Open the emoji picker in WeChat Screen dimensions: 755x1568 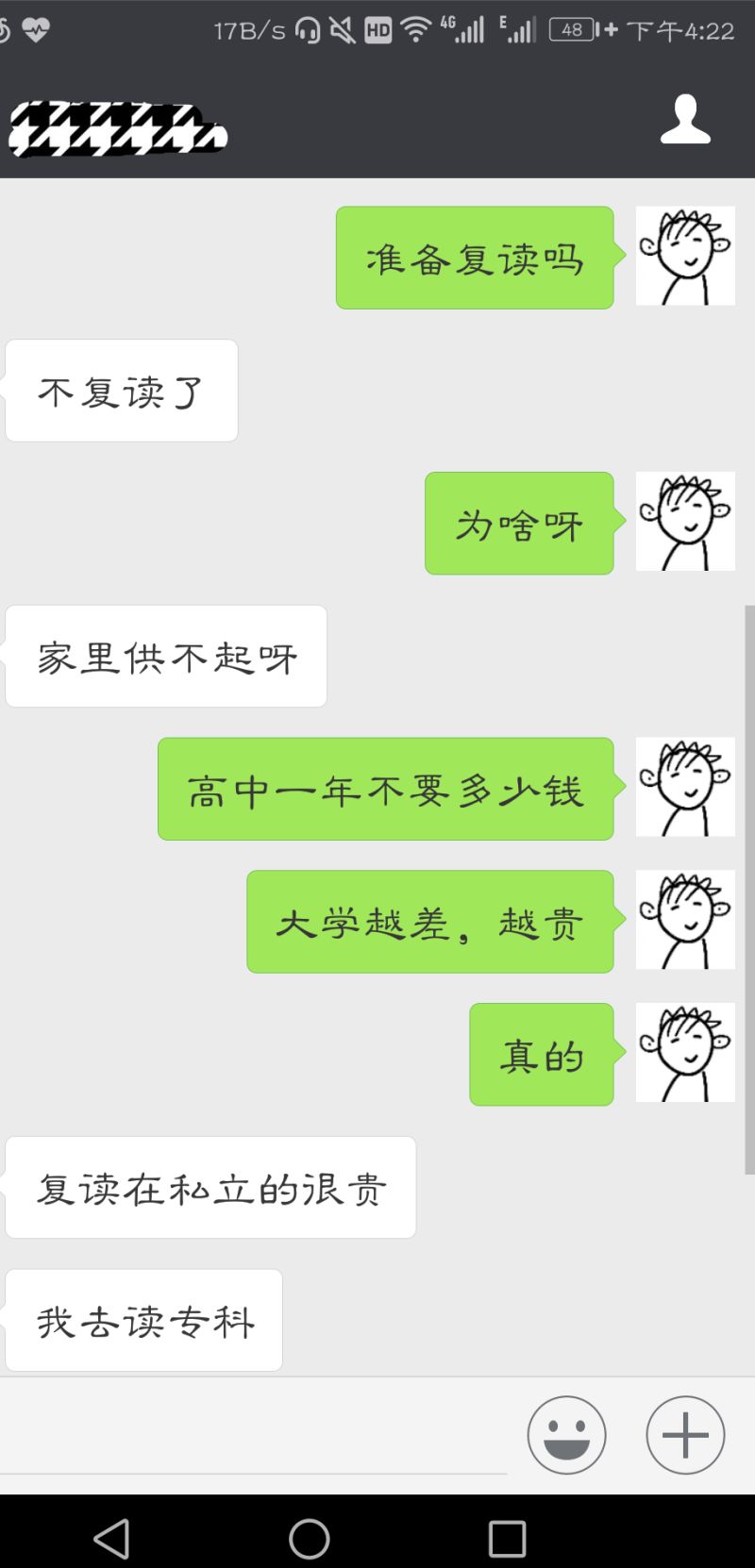click(x=566, y=1435)
